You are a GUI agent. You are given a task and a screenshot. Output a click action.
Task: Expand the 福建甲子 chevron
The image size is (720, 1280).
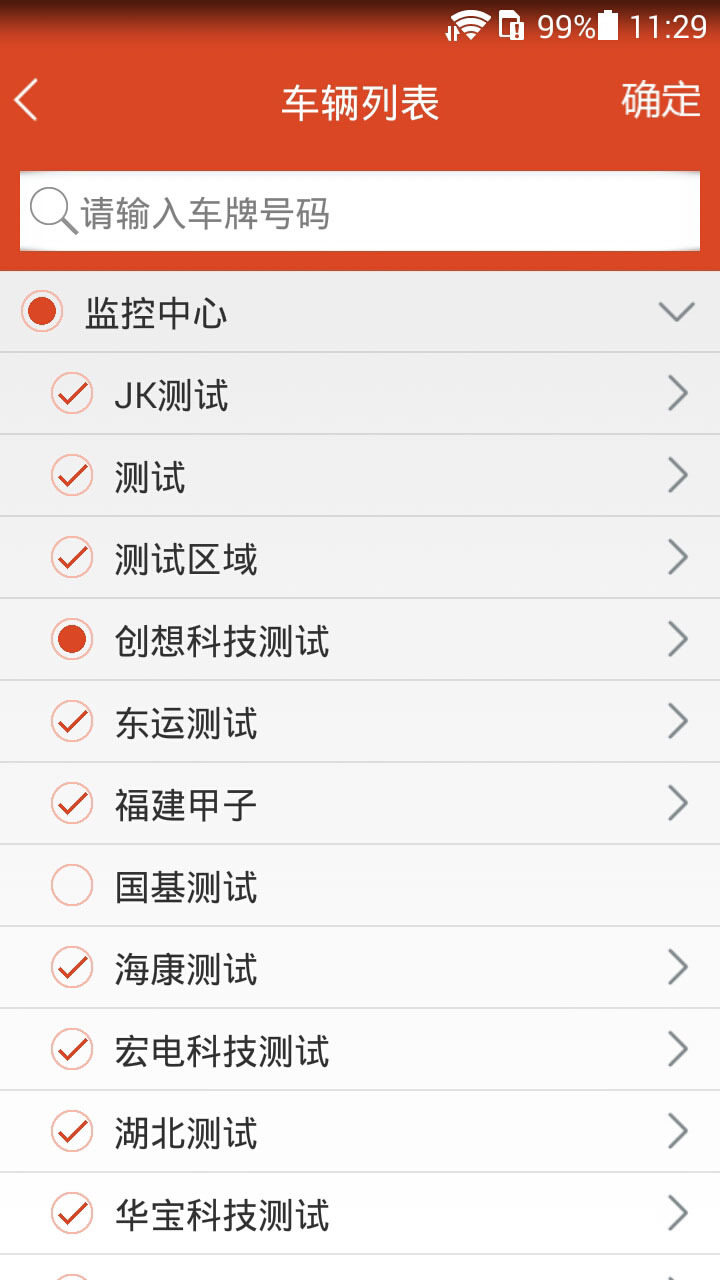677,804
